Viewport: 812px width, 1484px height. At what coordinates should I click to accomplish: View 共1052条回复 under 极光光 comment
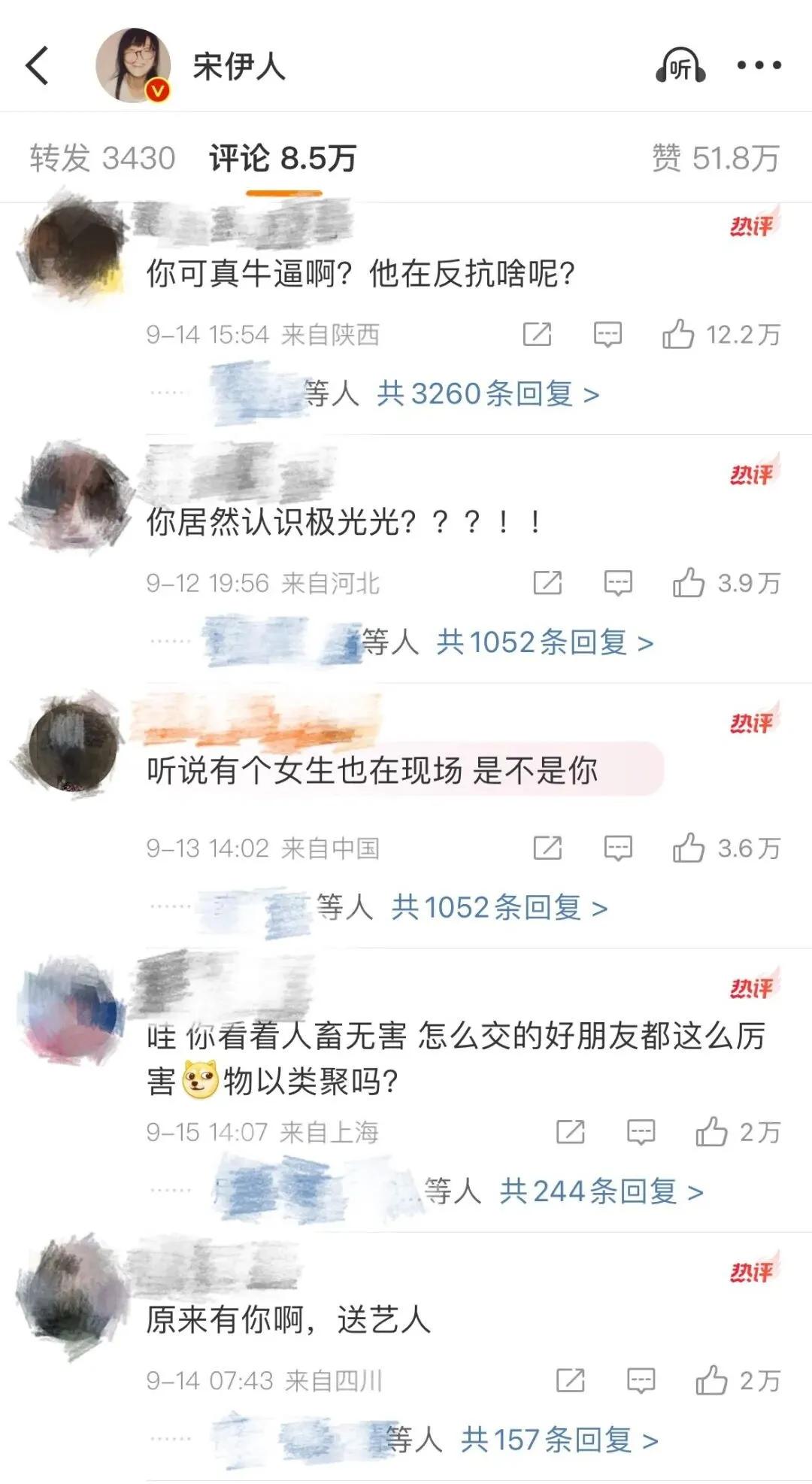click(545, 642)
